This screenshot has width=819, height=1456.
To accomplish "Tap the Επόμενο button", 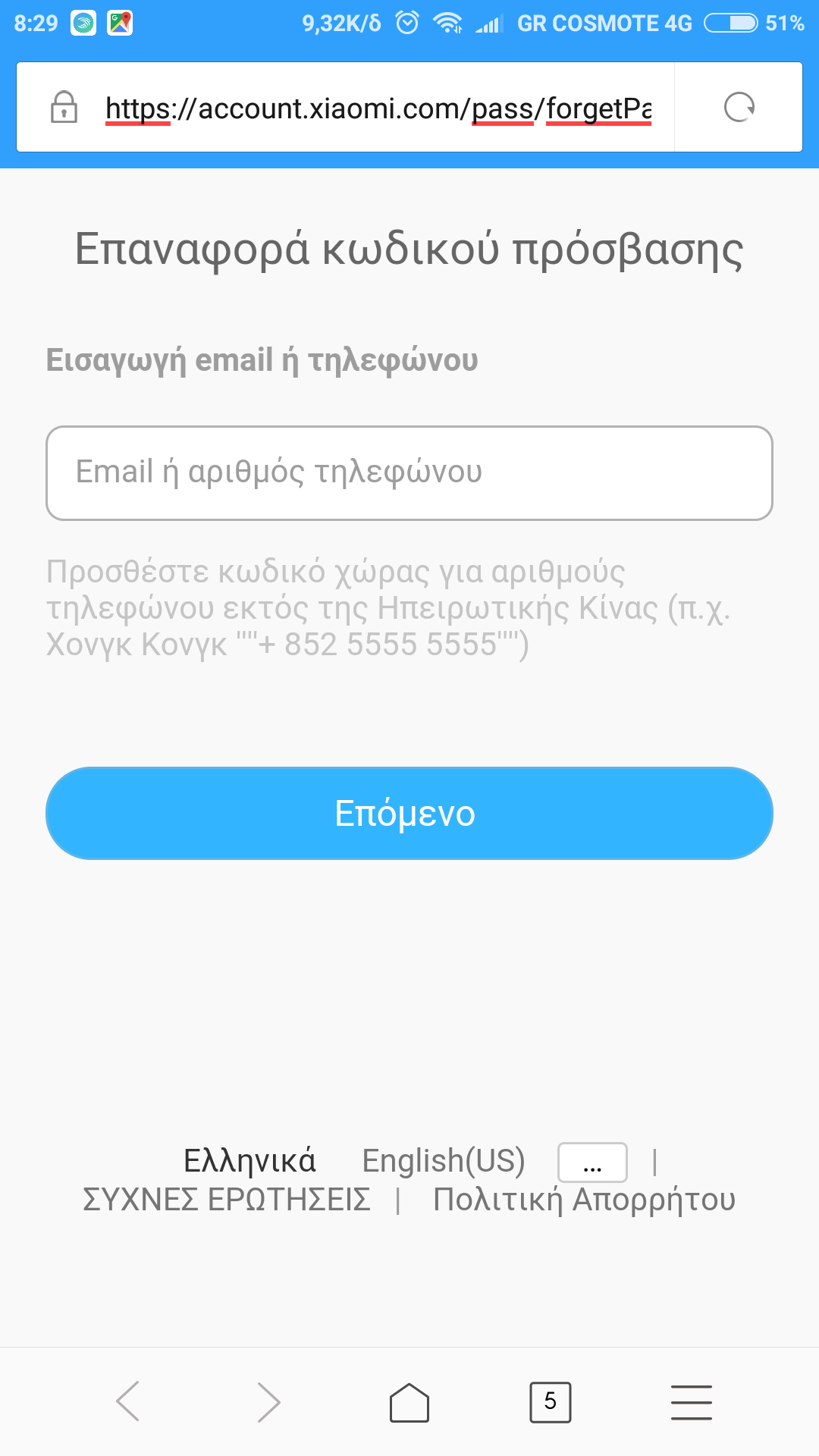I will coord(409,813).
